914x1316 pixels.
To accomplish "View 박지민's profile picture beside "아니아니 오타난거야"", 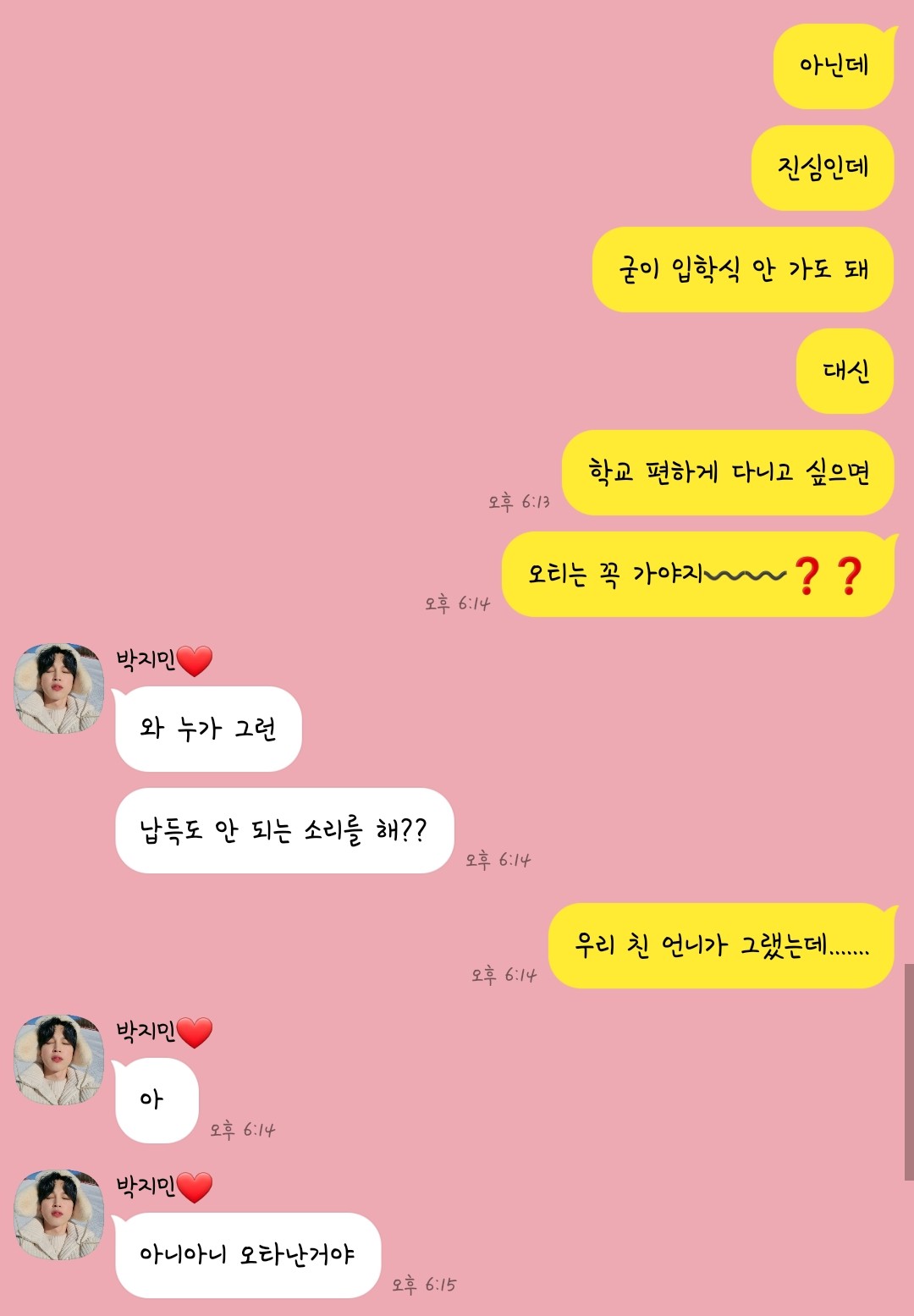I will (x=58, y=1215).
